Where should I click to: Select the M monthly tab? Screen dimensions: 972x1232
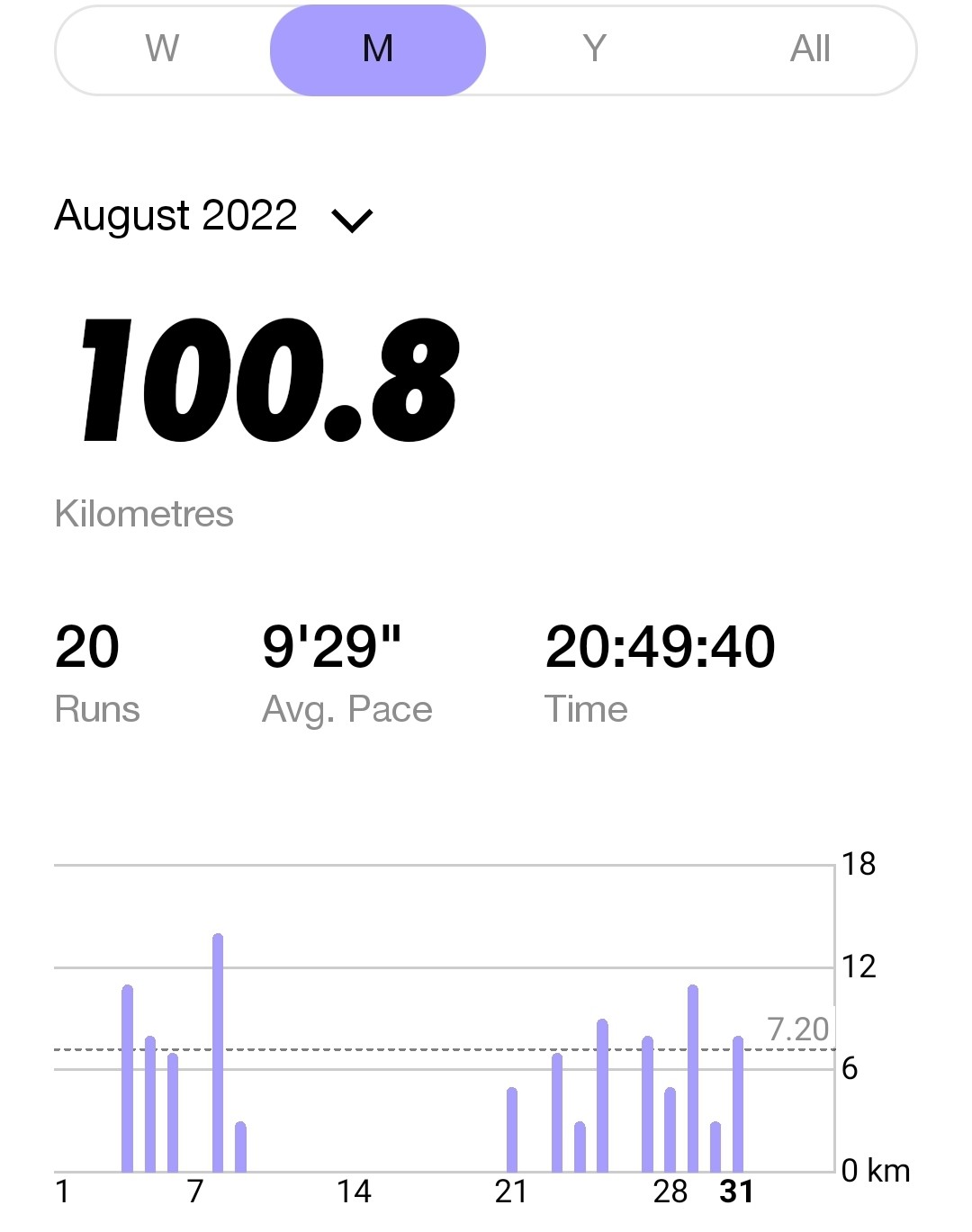click(x=378, y=49)
